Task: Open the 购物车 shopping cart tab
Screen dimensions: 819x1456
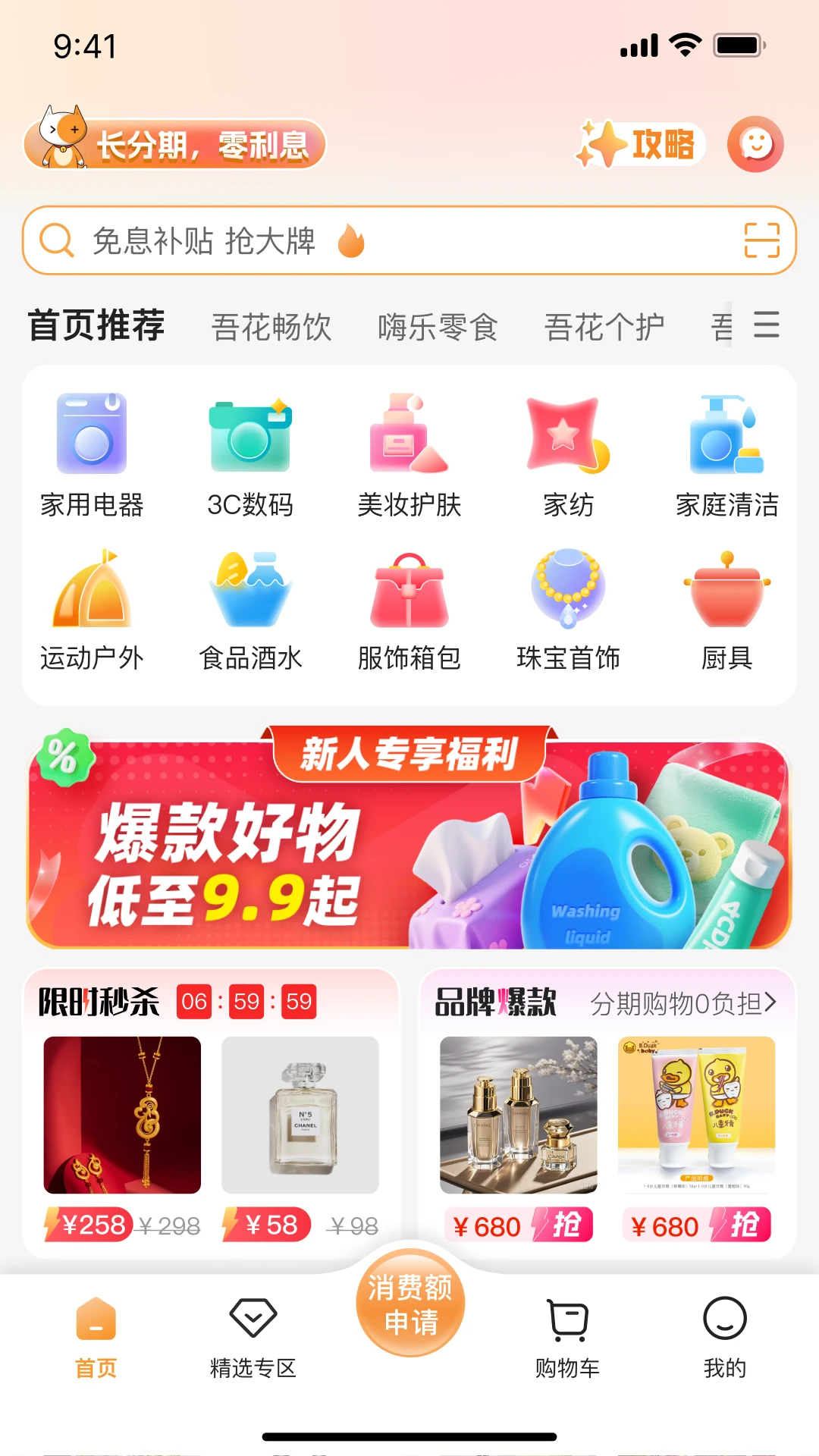Action: tap(567, 1336)
